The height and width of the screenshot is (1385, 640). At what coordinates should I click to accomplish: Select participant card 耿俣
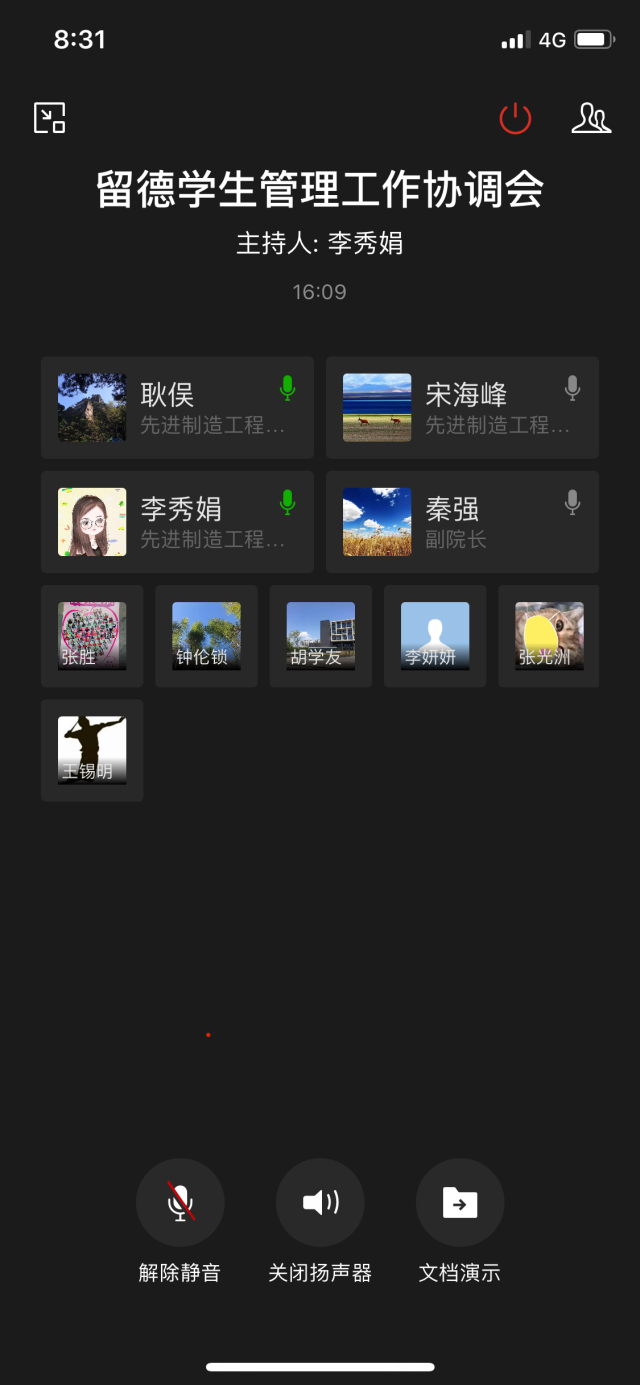(x=177, y=407)
